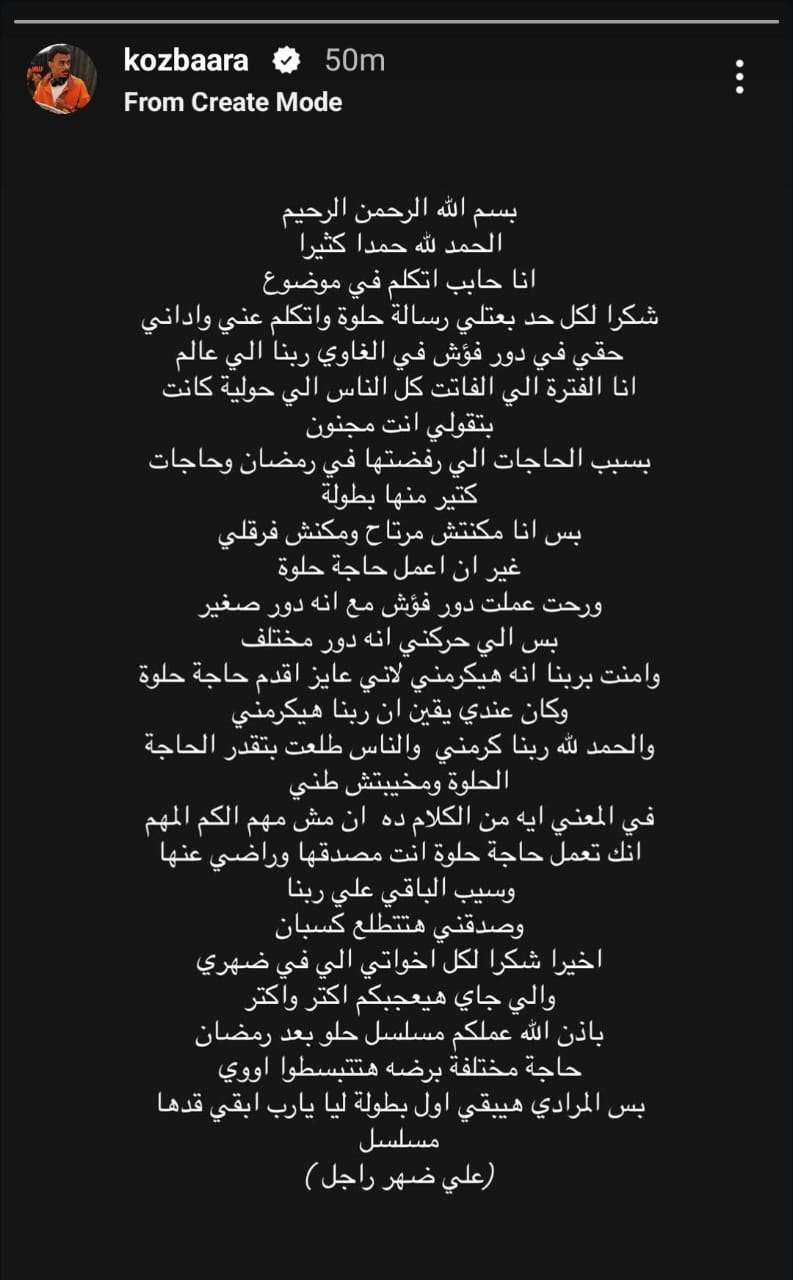
Task: Open kozbaara's profile picture
Action: [61, 79]
